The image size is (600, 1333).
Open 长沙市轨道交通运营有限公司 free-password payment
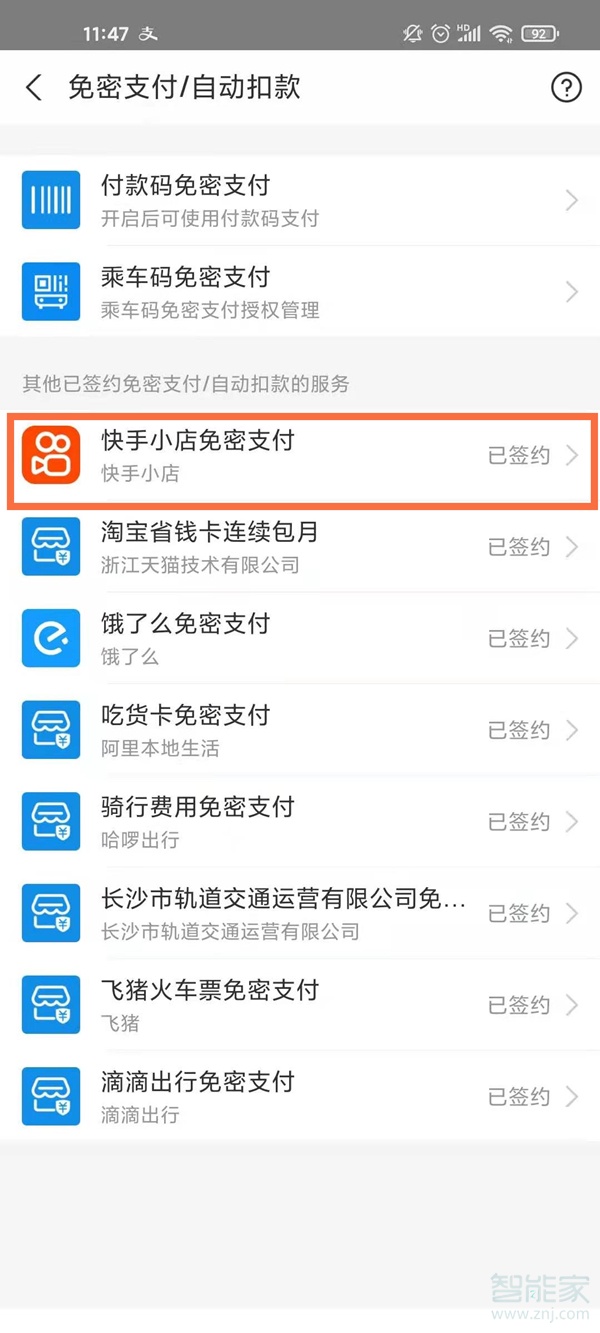[300, 913]
